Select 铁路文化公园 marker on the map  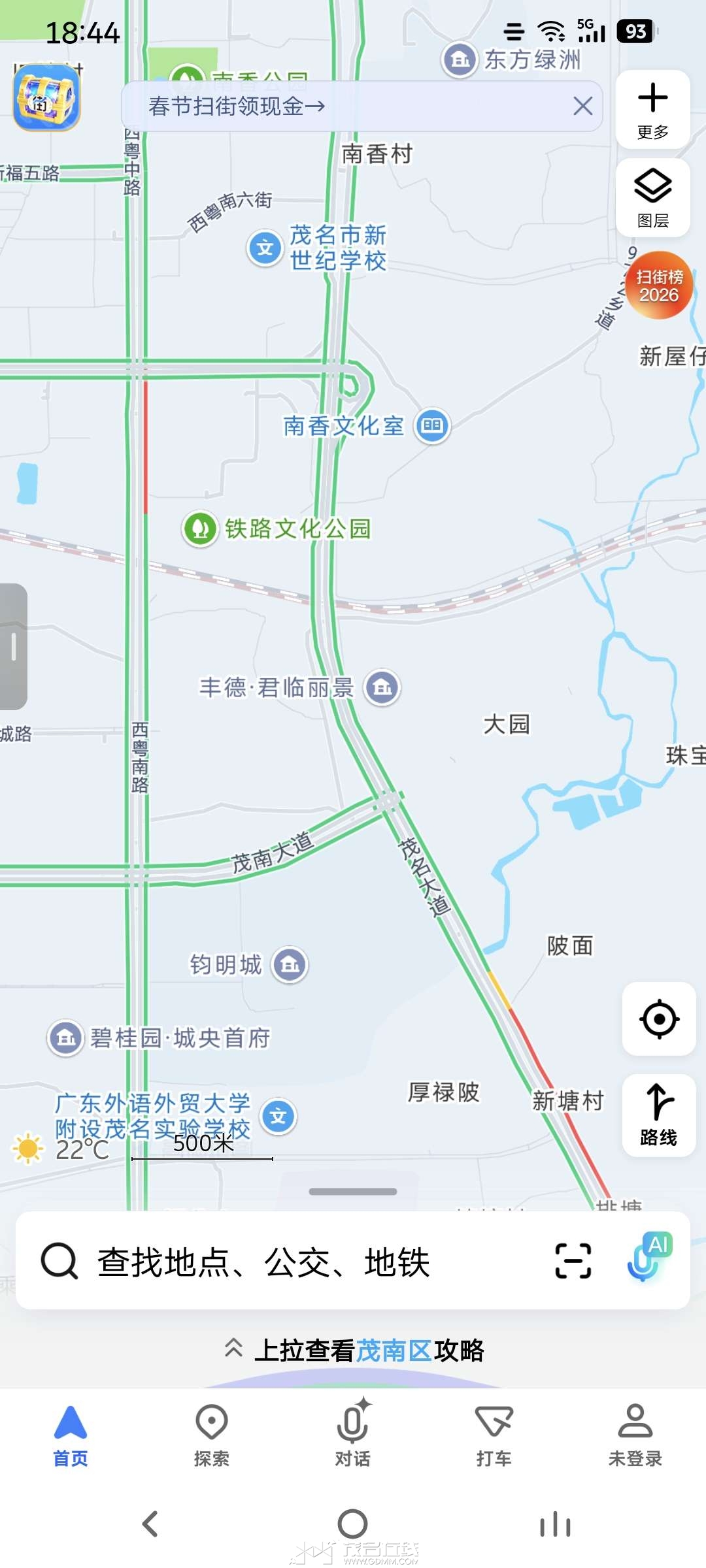pyautogui.click(x=200, y=529)
